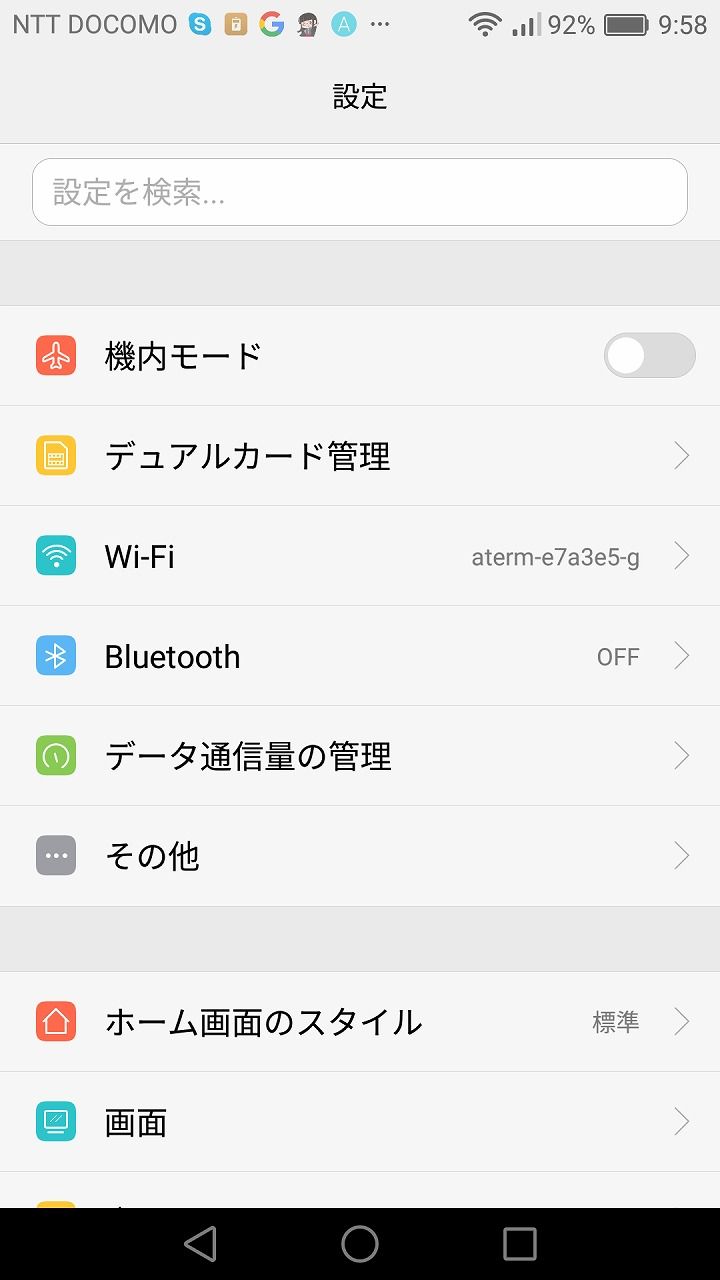The width and height of the screenshot is (720, 1280).
Task: Open データ通信量の管理
Action: [360, 756]
